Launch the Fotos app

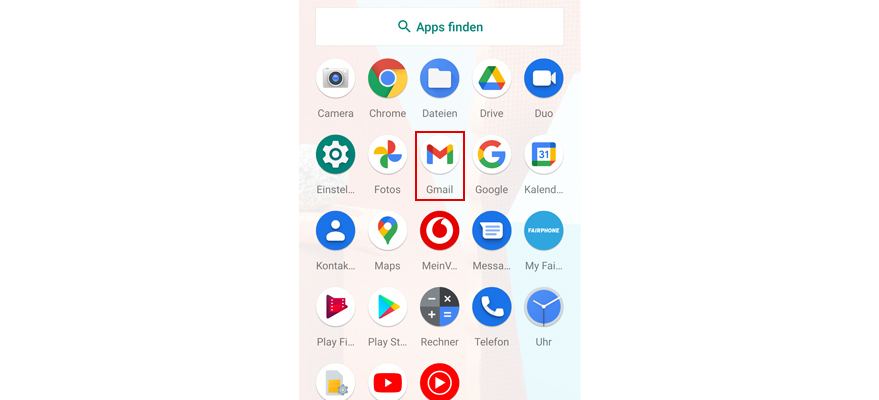coord(387,155)
